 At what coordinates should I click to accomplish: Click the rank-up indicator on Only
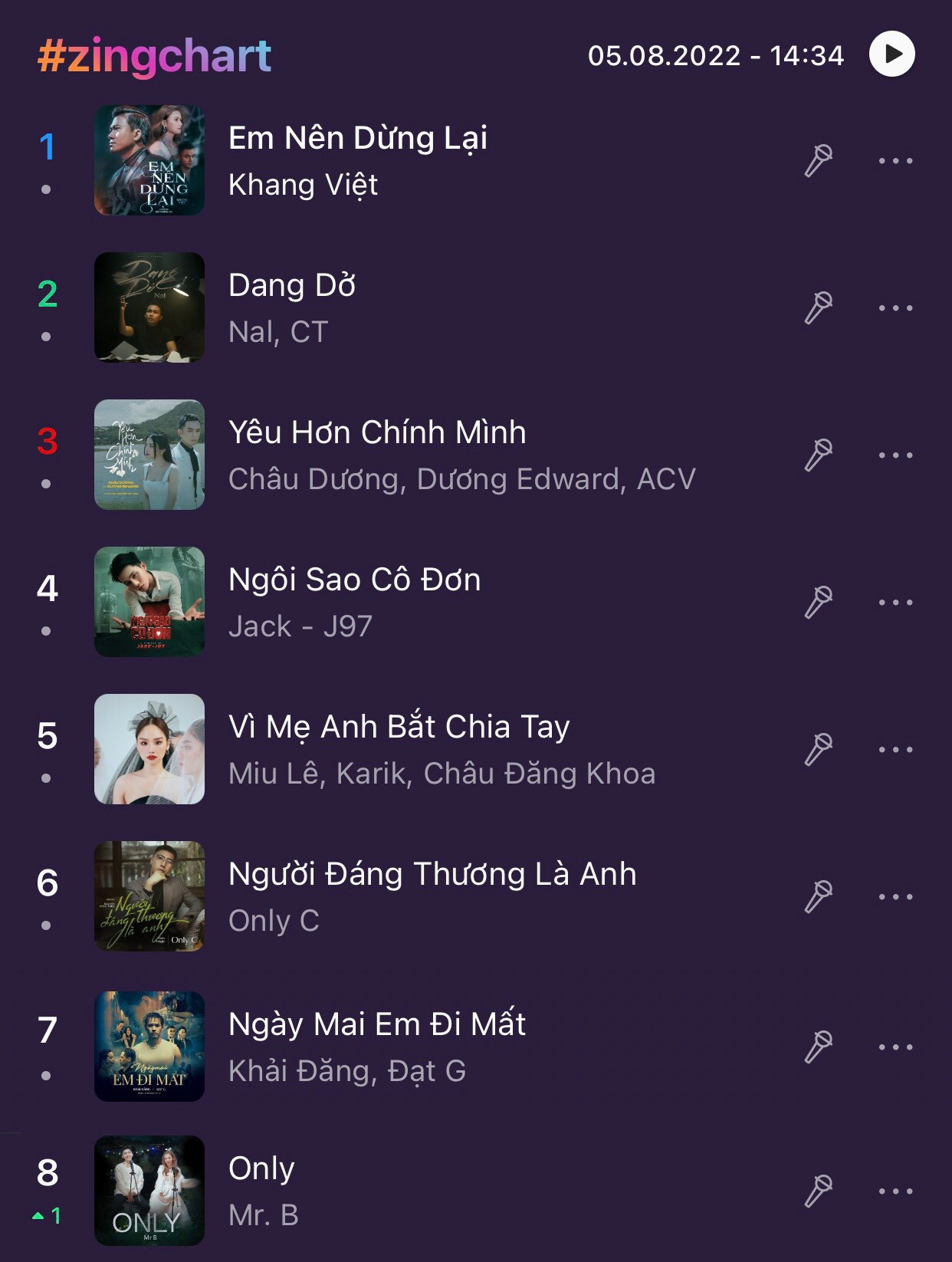tap(46, 1217)
